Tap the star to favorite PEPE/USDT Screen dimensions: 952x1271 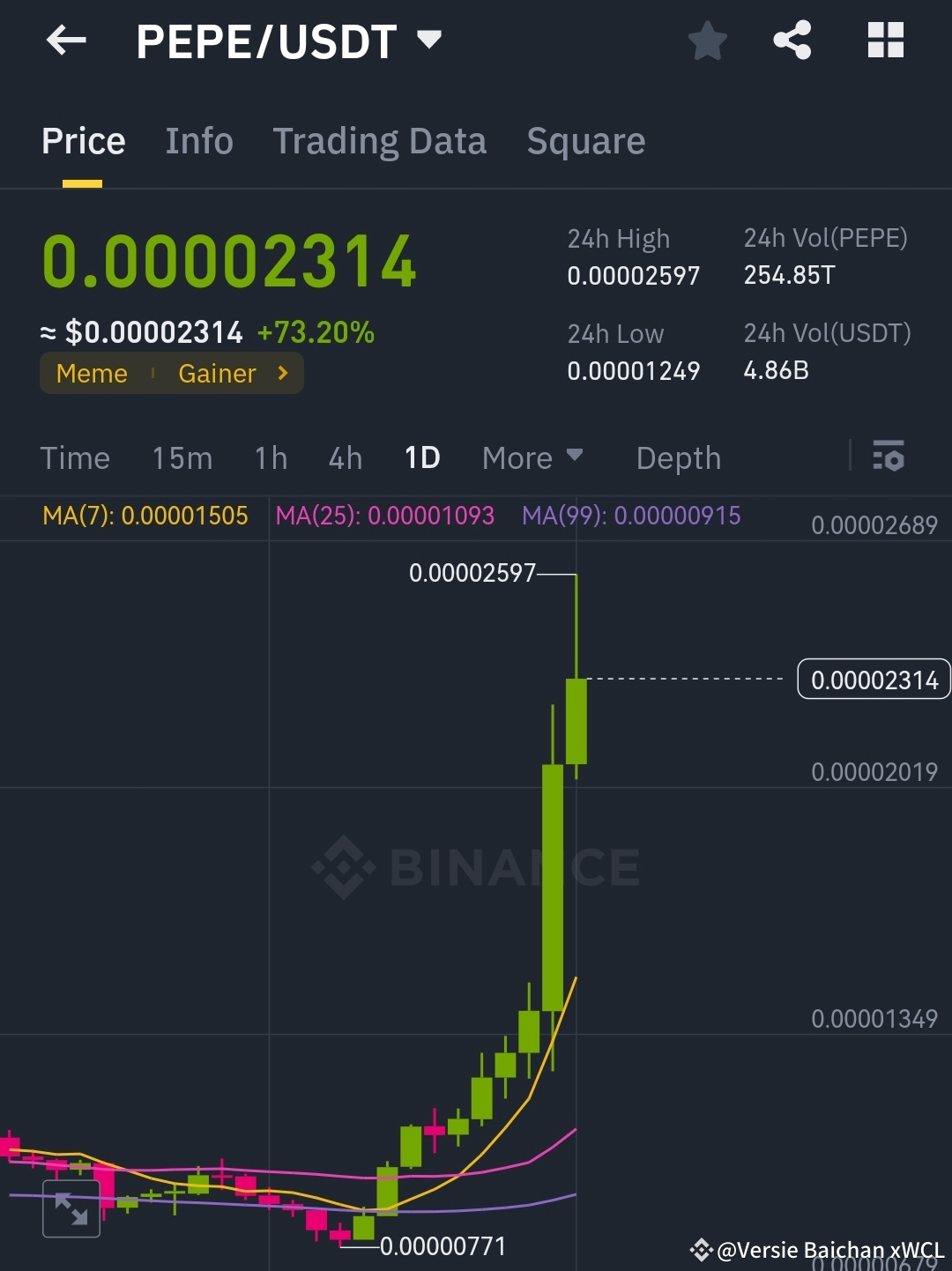click(707, 40)
